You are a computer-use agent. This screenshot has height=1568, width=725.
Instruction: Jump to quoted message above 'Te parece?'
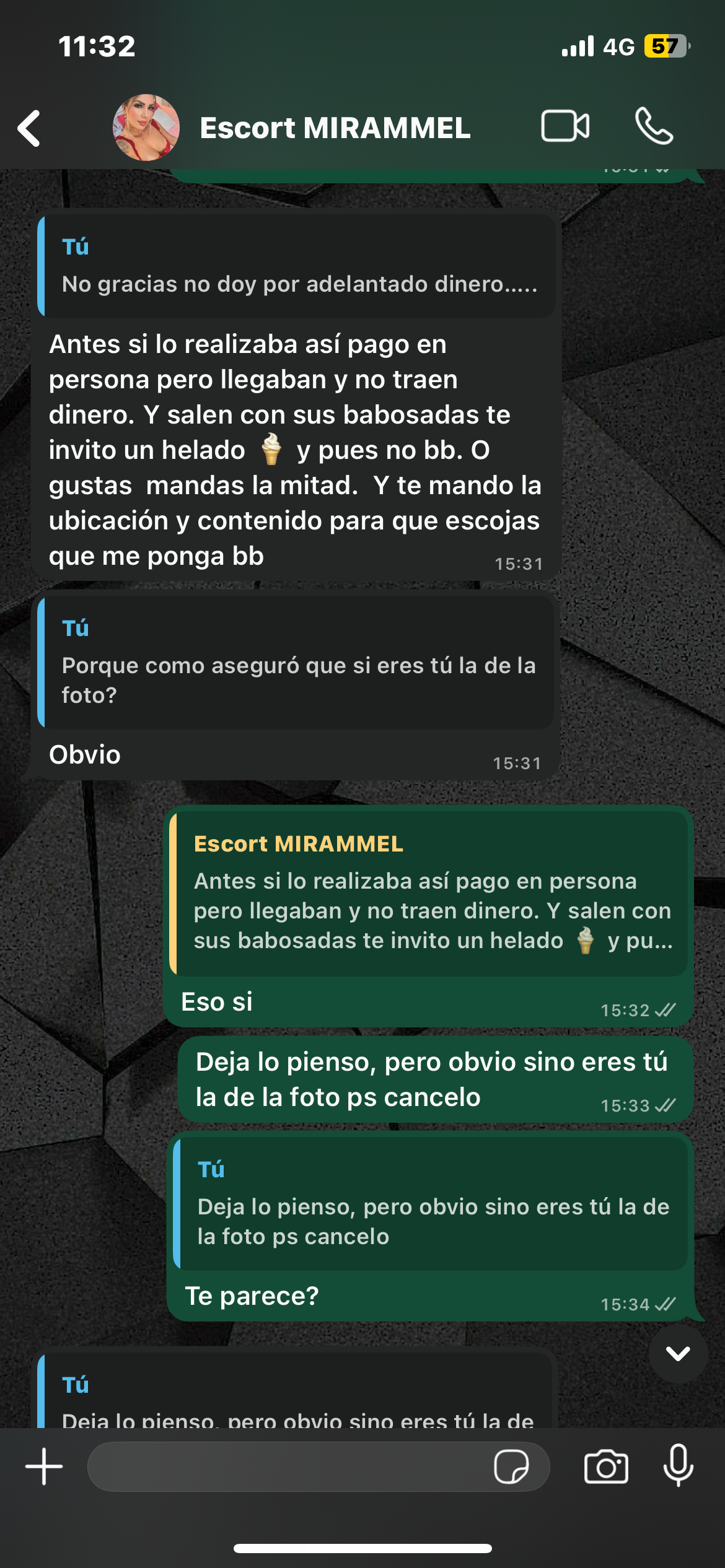[x=432, y=1203]
